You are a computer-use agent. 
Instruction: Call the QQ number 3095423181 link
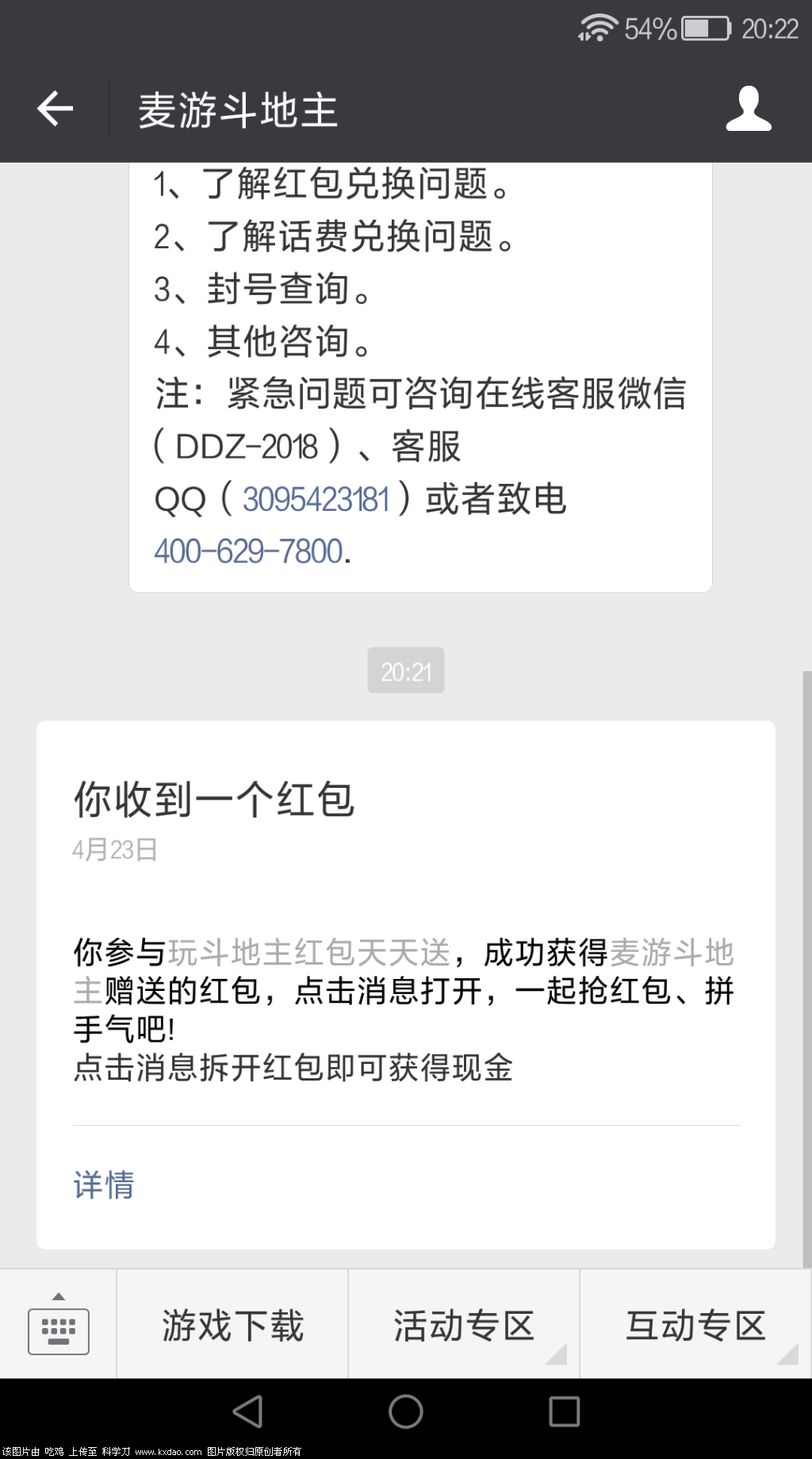tap(316, 498)
